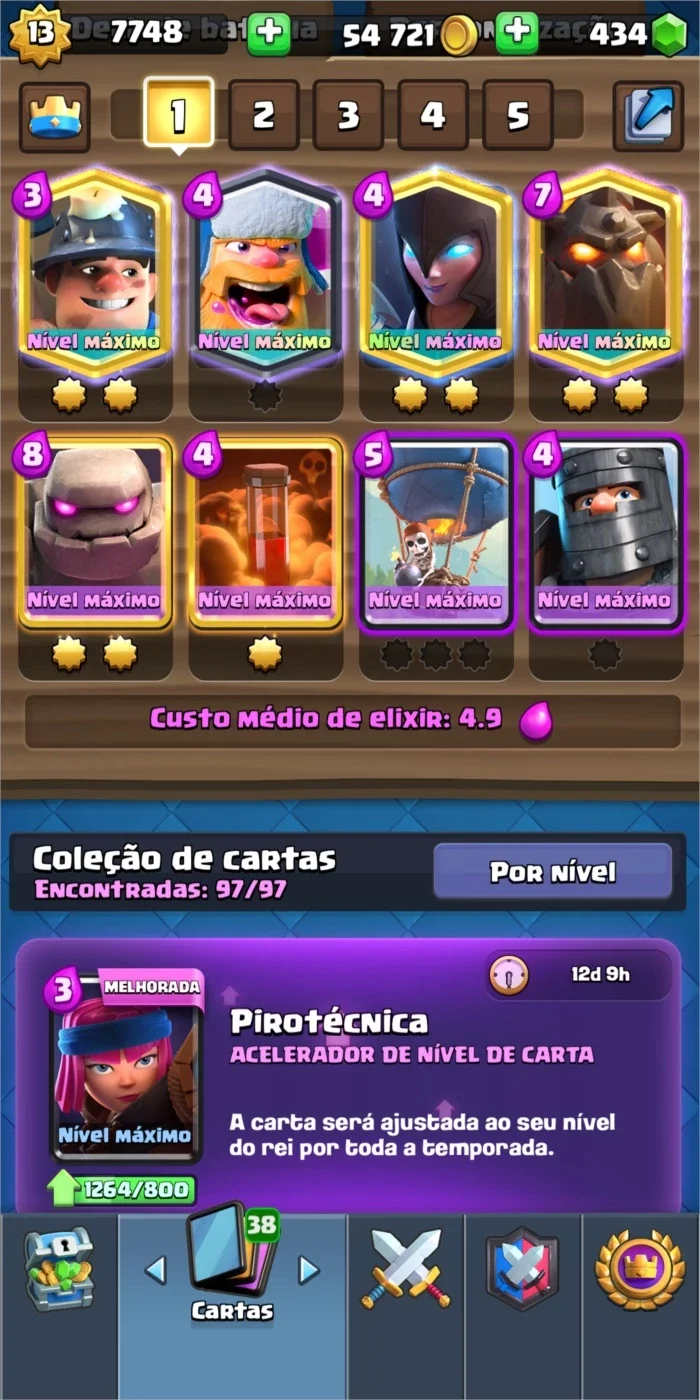The width and height of the screenshot is (700, 1400).
Task: Select deck slot 4
Action: (x=432, y=116)
